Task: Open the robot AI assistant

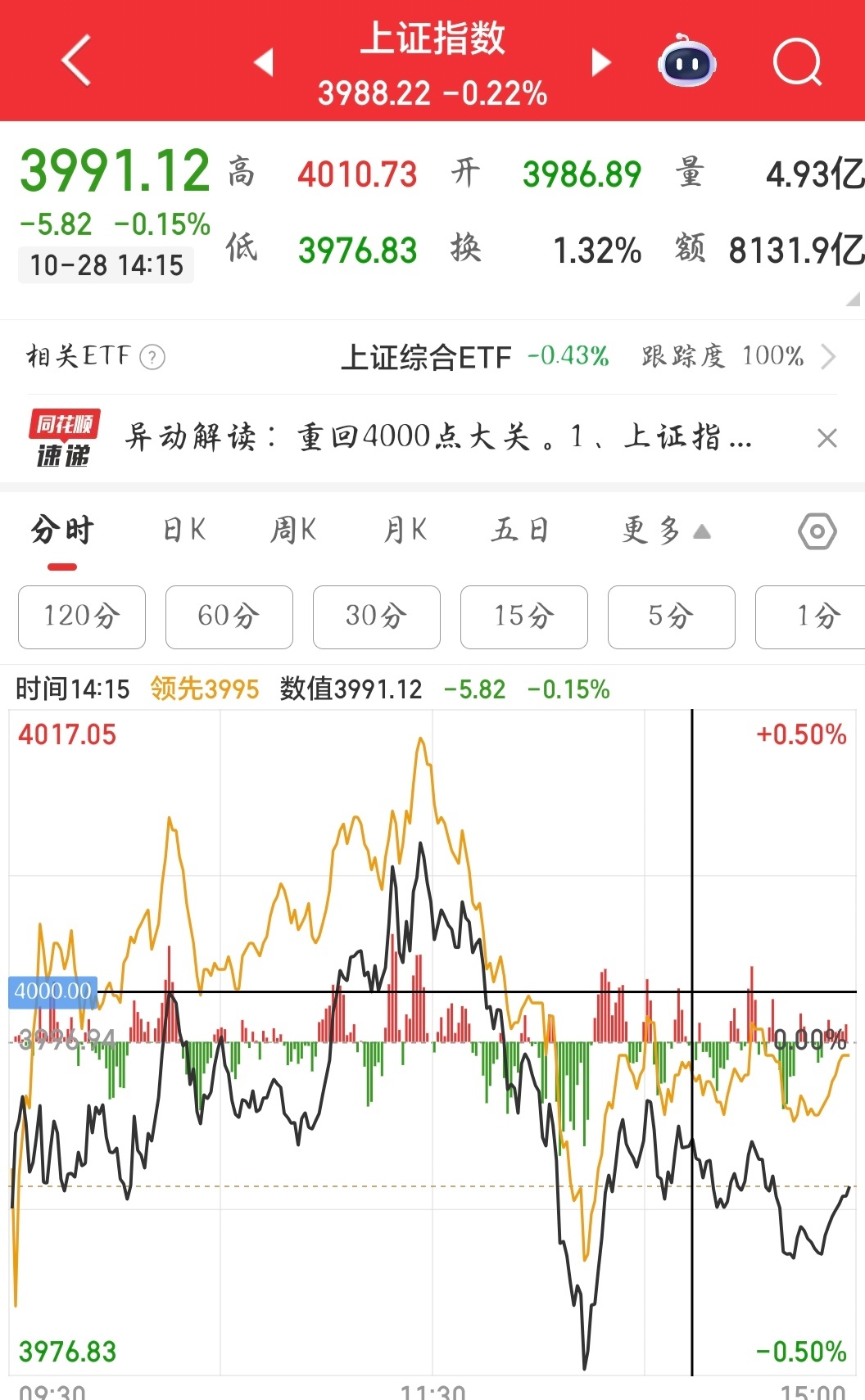Action: pyautogui.click(x=687, y=61)
